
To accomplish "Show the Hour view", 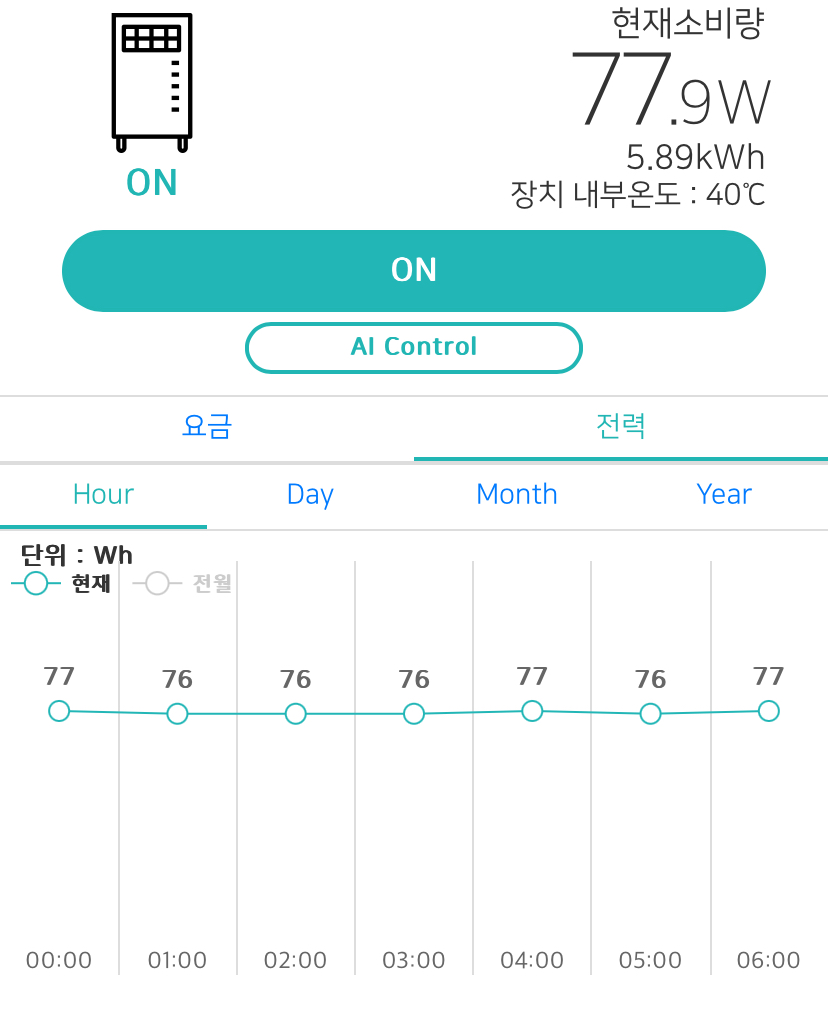I will 103,494.
